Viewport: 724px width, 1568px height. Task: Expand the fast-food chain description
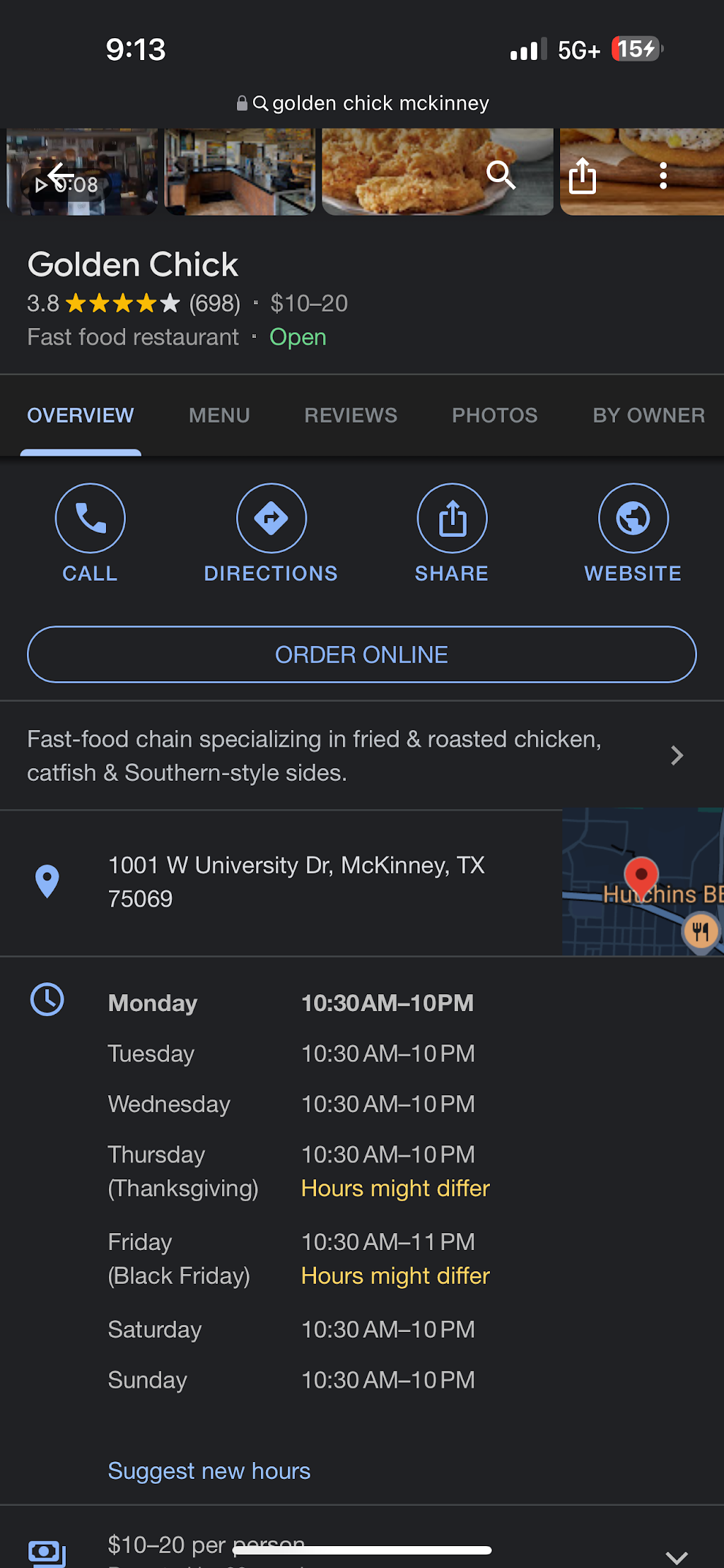tap(362, 755)
